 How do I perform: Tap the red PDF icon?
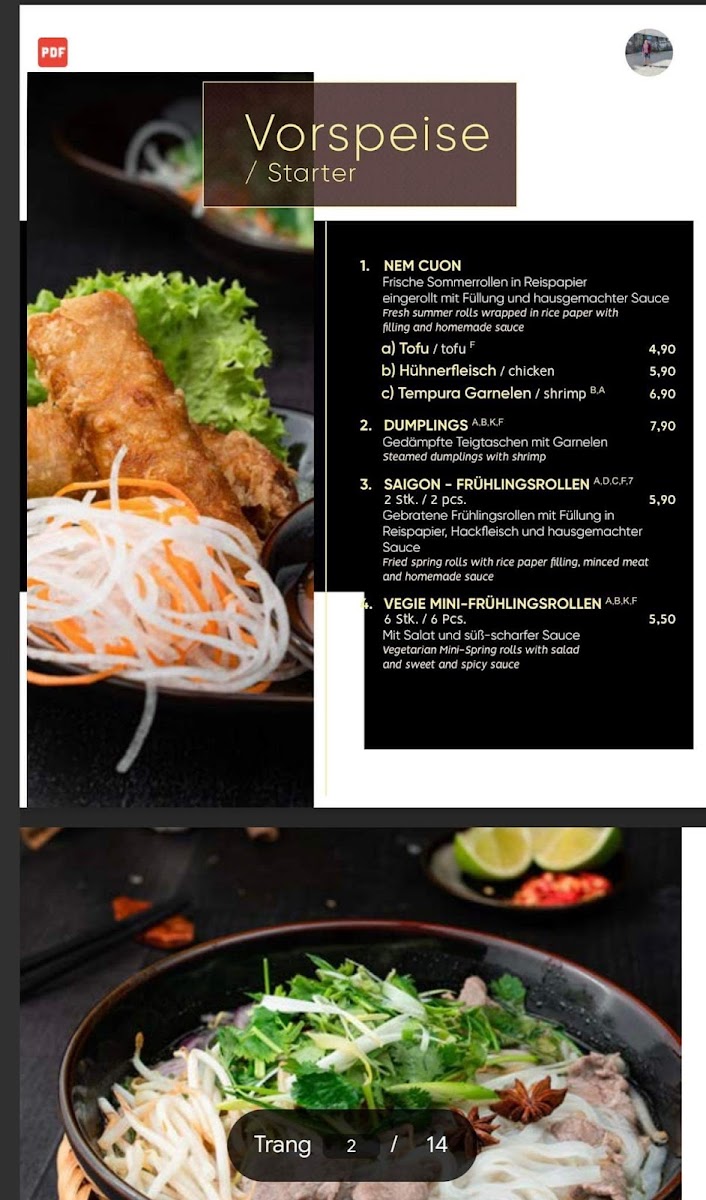point(53,52)
